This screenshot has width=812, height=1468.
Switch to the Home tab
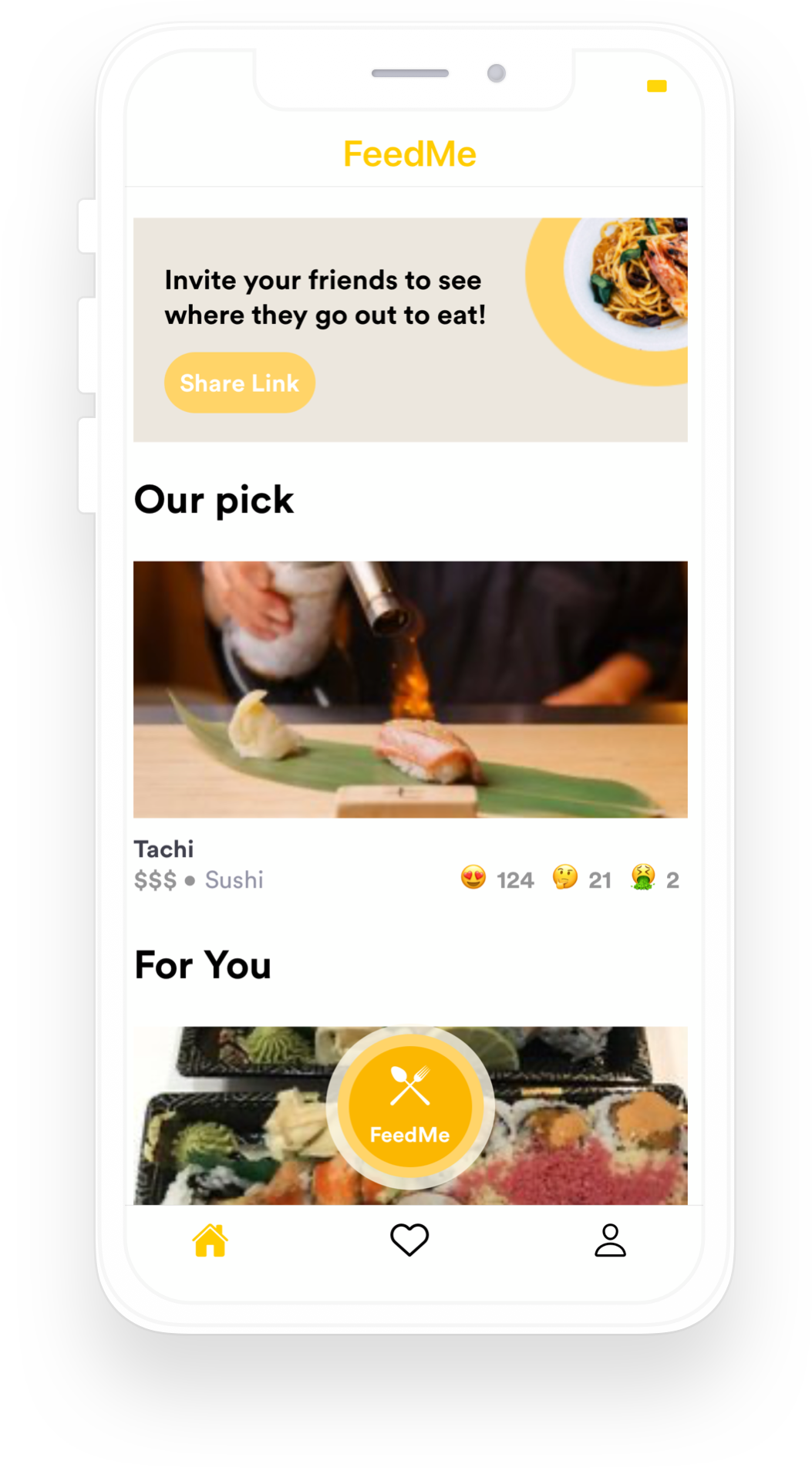(210, 1240)
